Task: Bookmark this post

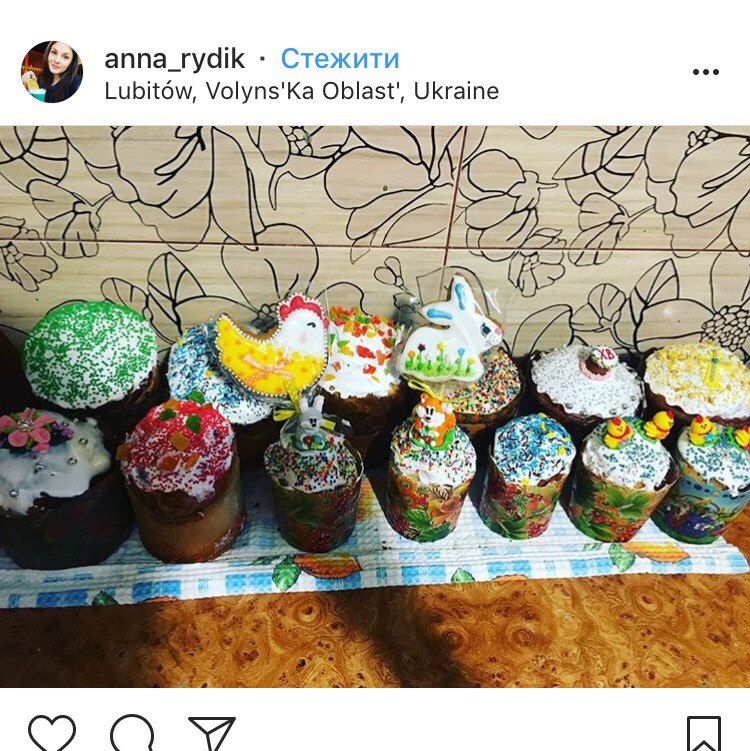Action: click(x=703, y=733)
